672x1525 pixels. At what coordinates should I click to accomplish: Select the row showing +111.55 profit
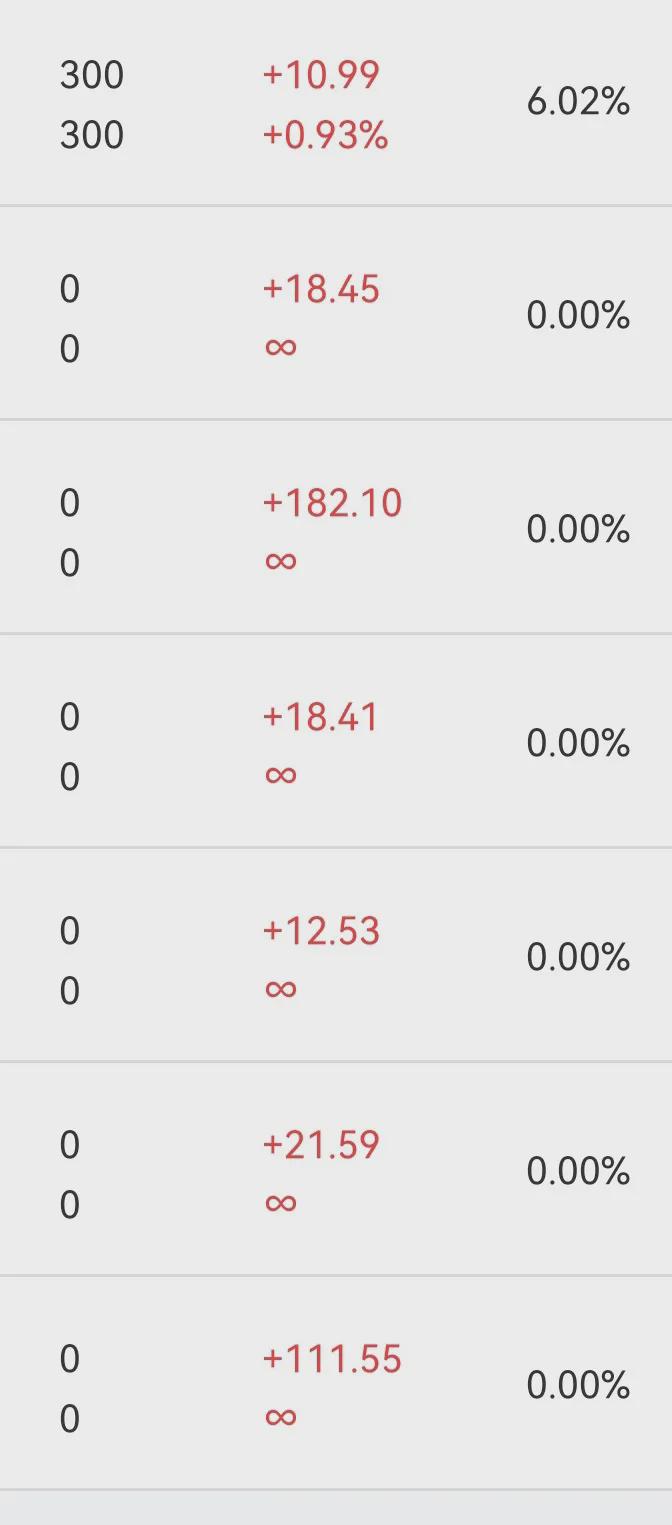(x=336, y=1383)
